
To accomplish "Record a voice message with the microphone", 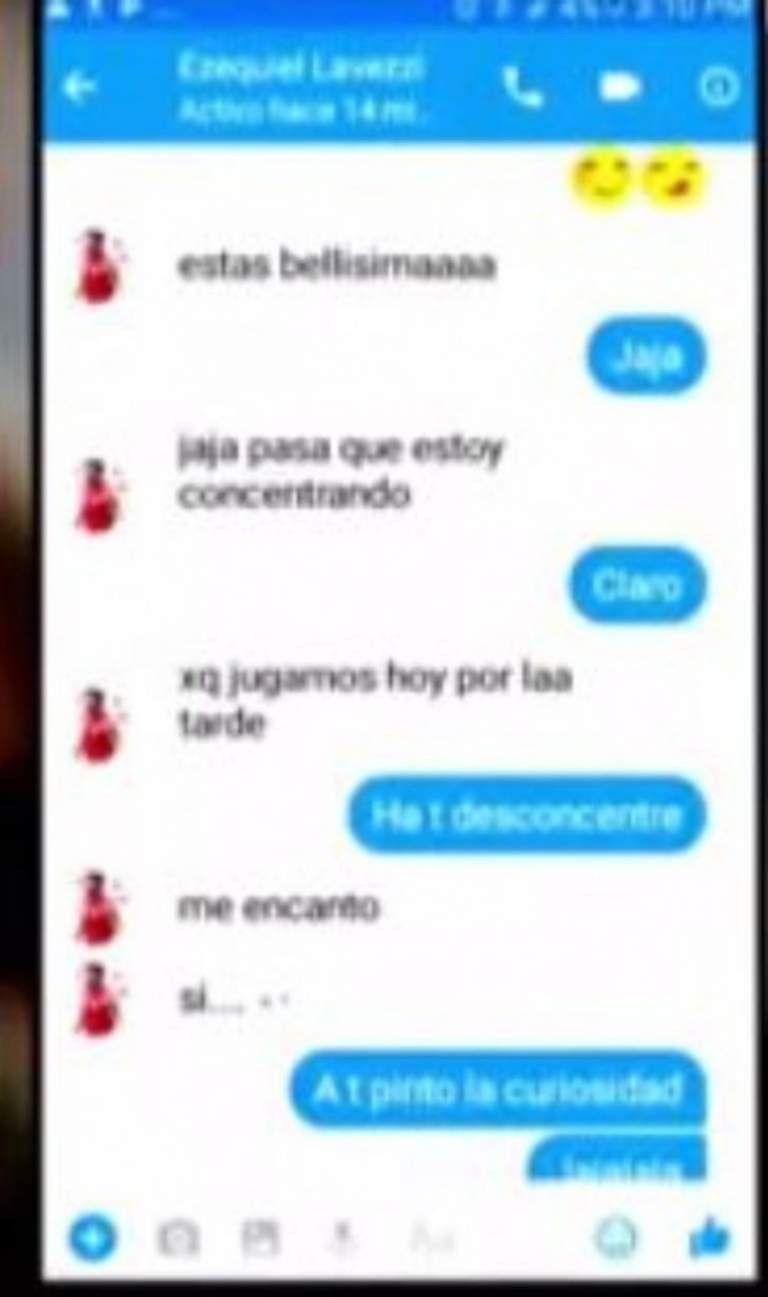I will [x=344, y=1239].
